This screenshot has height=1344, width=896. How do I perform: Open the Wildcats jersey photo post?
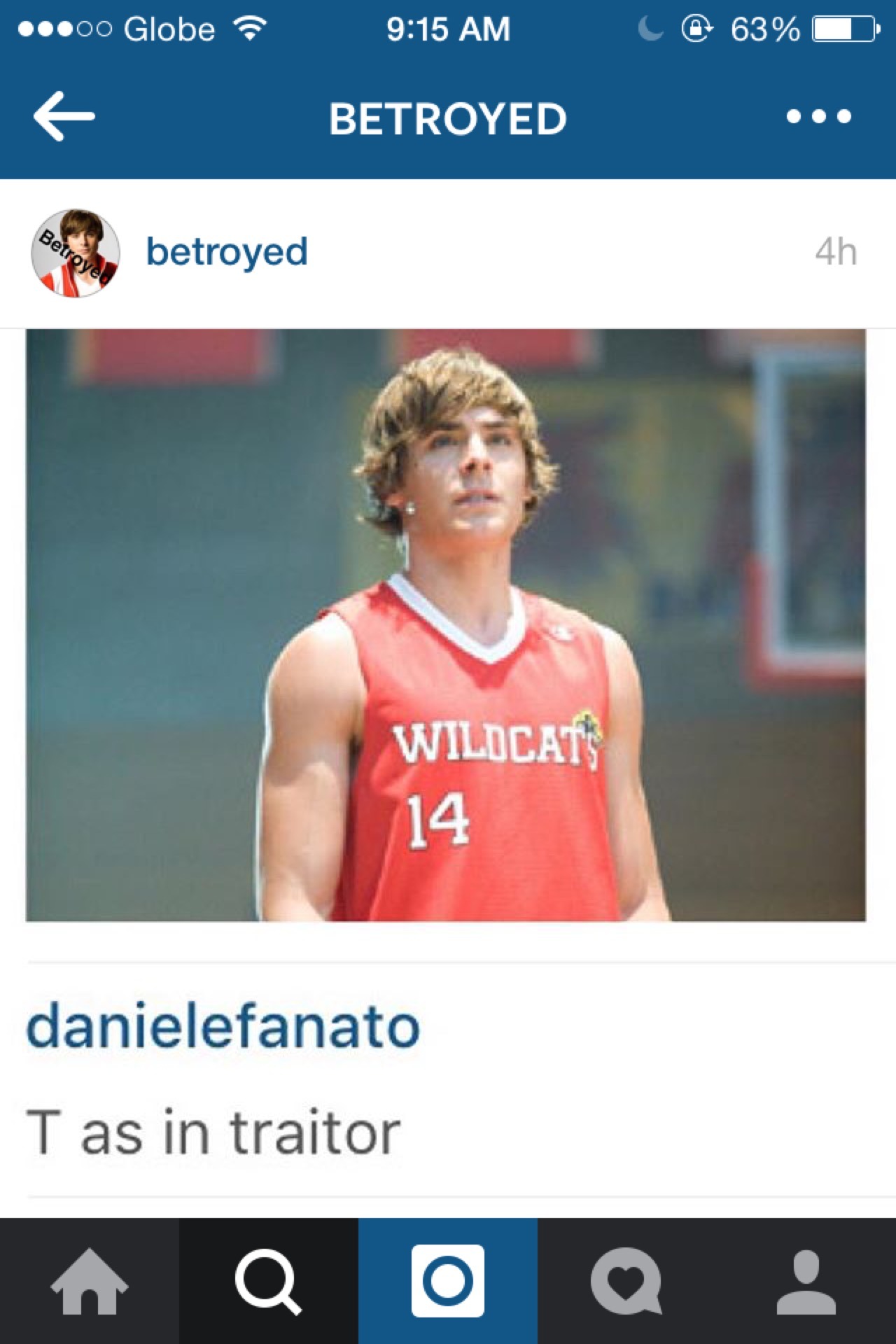pyautogui.click(x=446, y=624)
